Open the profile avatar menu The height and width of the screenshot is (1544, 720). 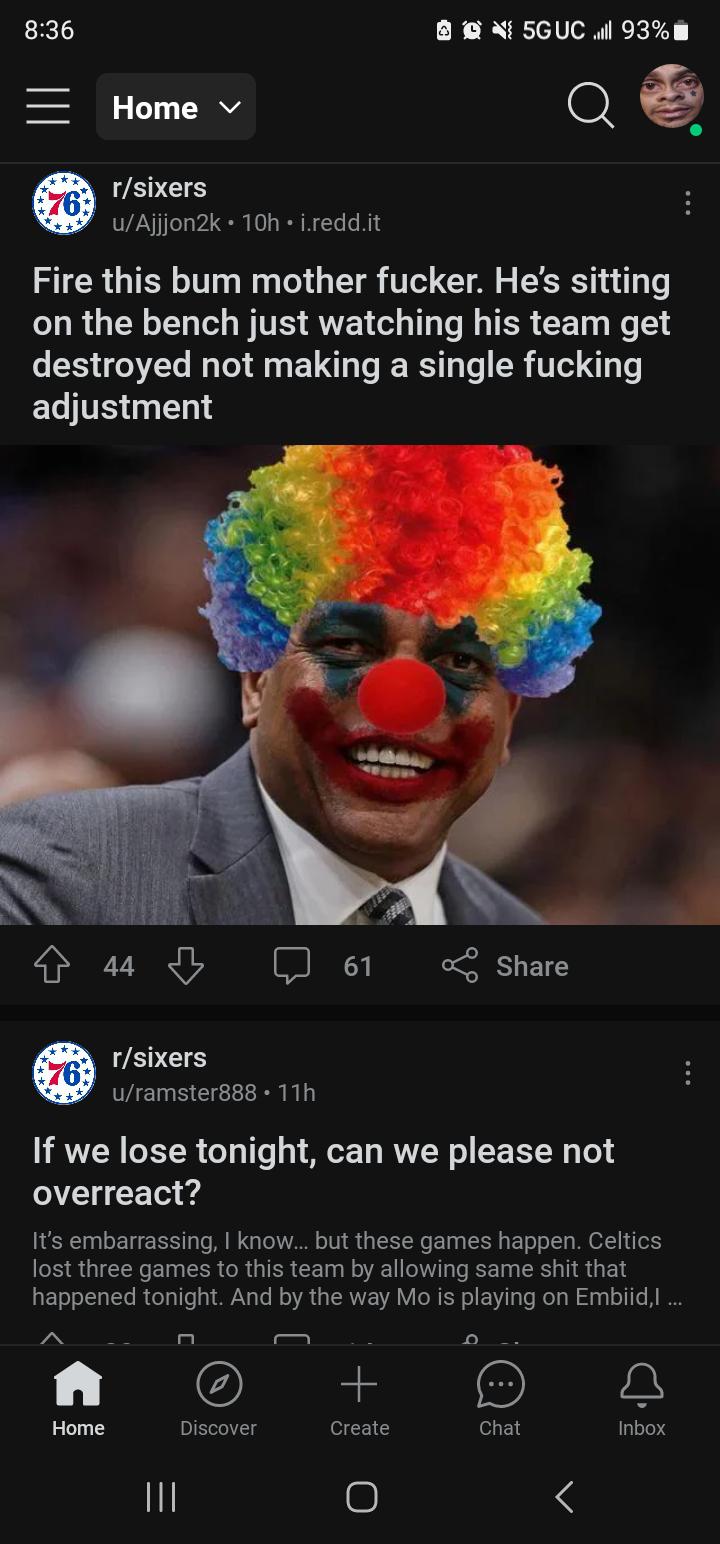click(x=672, y=98)
